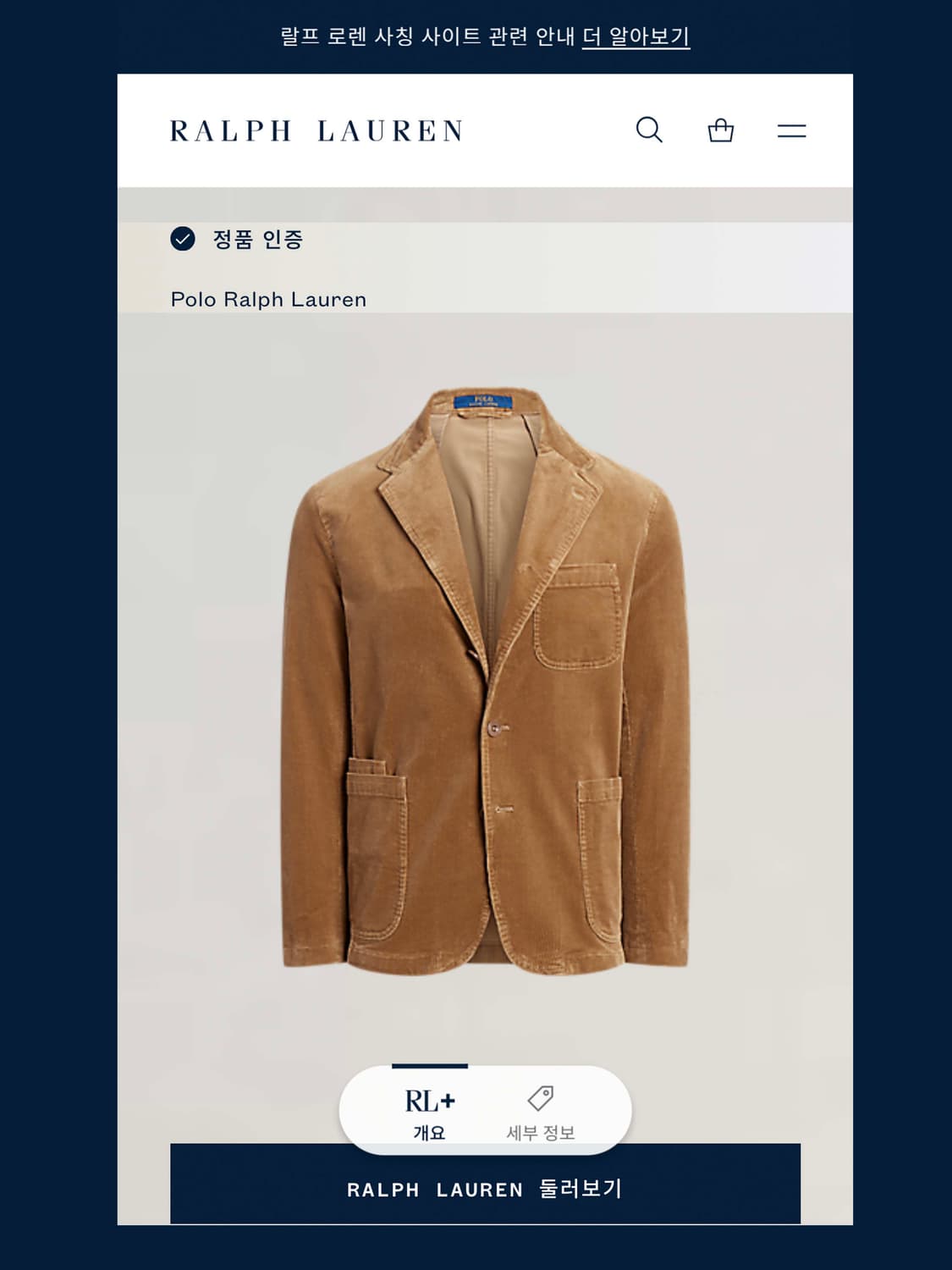Expand the site menu with the two-line icon
The width and height of the screenshot is (952, 1270).
(x=790, y=130)
